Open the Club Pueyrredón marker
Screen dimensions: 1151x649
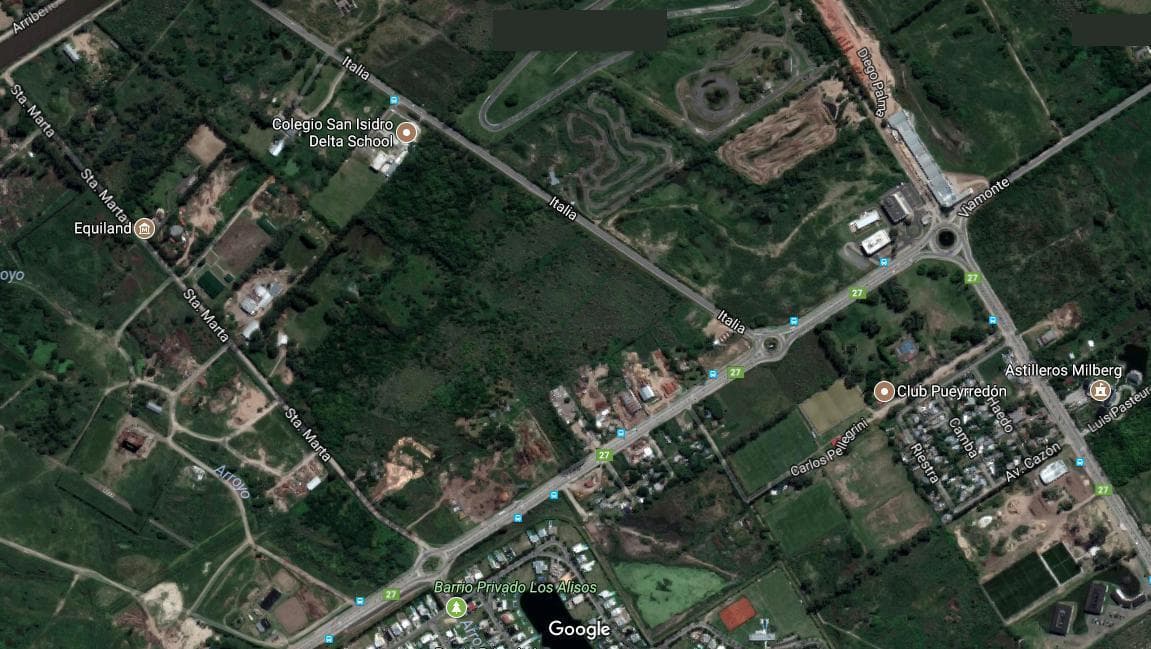click(x=884, y=391)
